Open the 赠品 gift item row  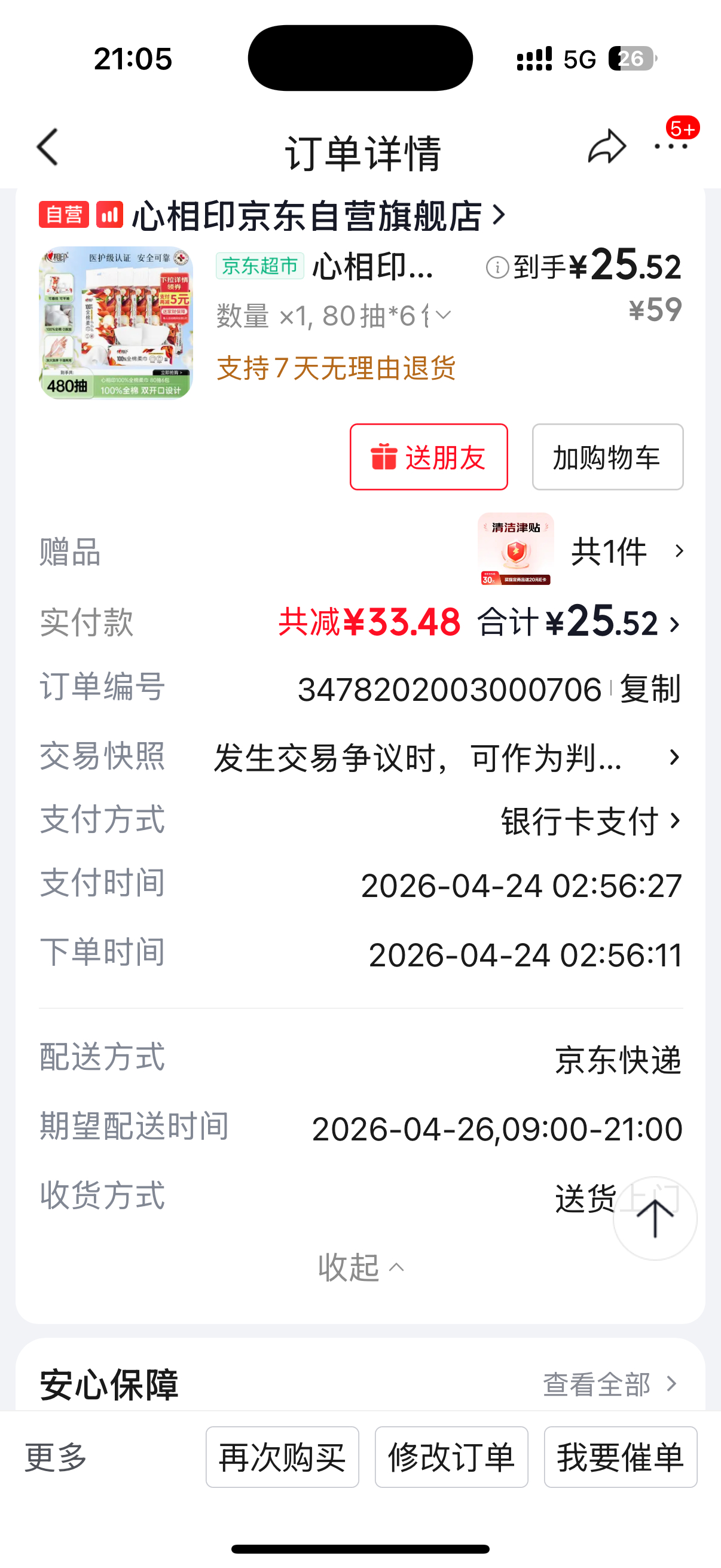(x=609, y=551)
